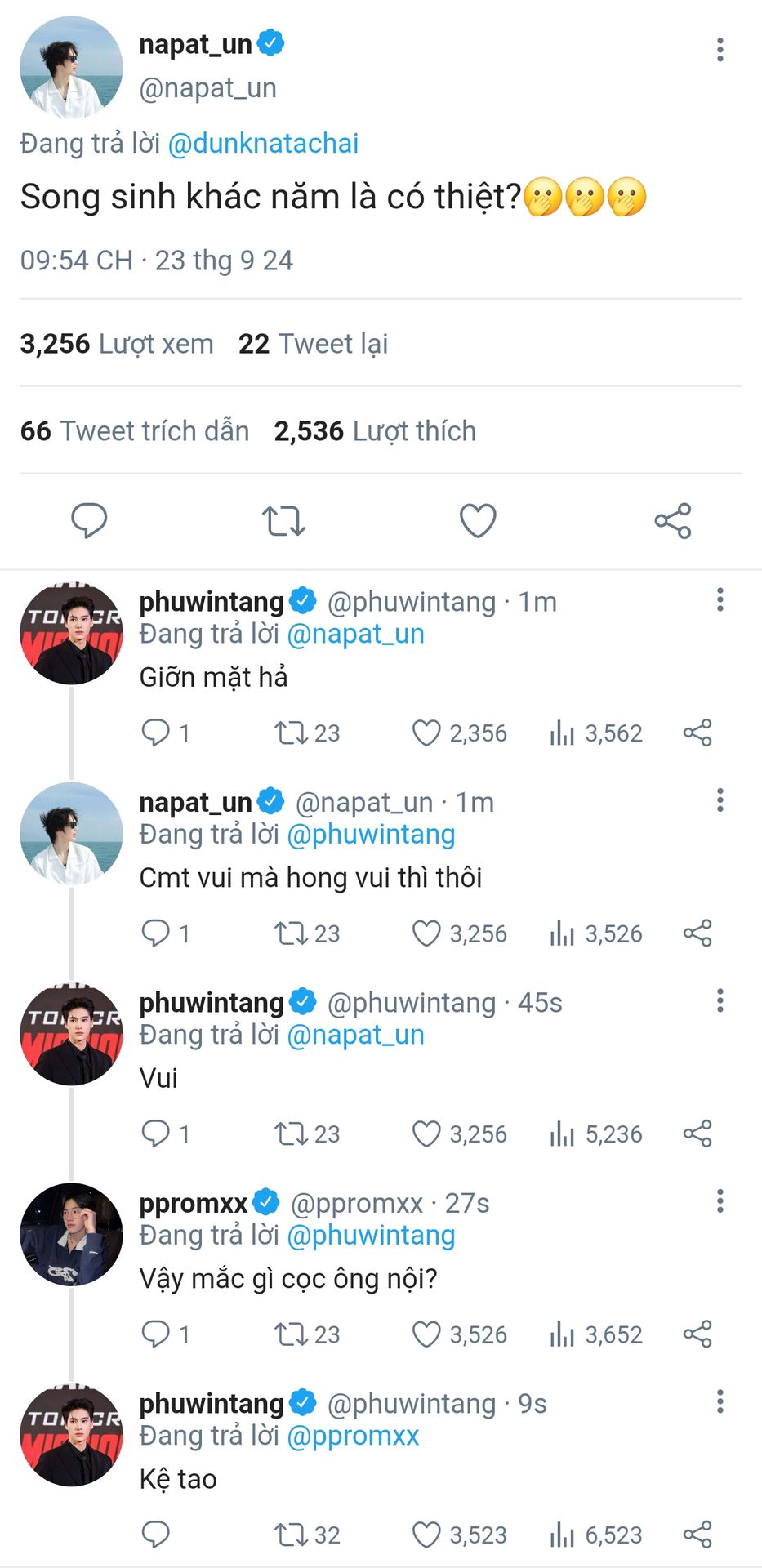Retweet the main tweet
The height and width of the screenshot is (1568, 762).
click(283, 520)
